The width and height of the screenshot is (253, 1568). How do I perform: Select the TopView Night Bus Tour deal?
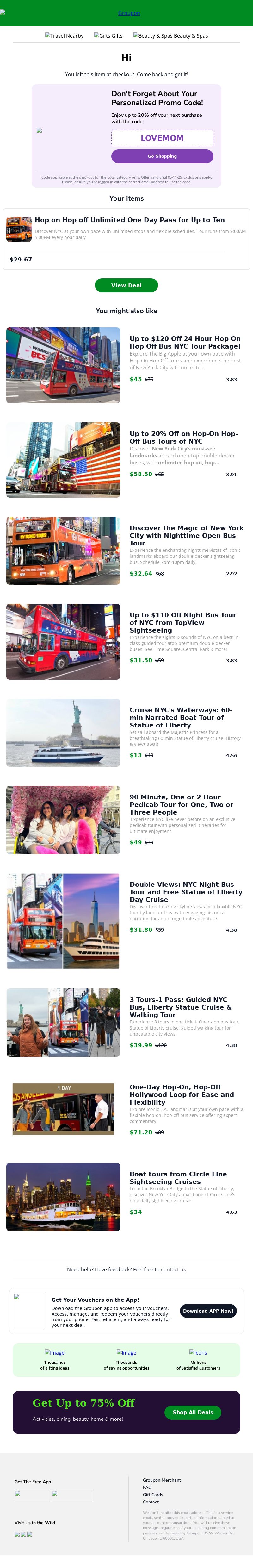[182, 622]
